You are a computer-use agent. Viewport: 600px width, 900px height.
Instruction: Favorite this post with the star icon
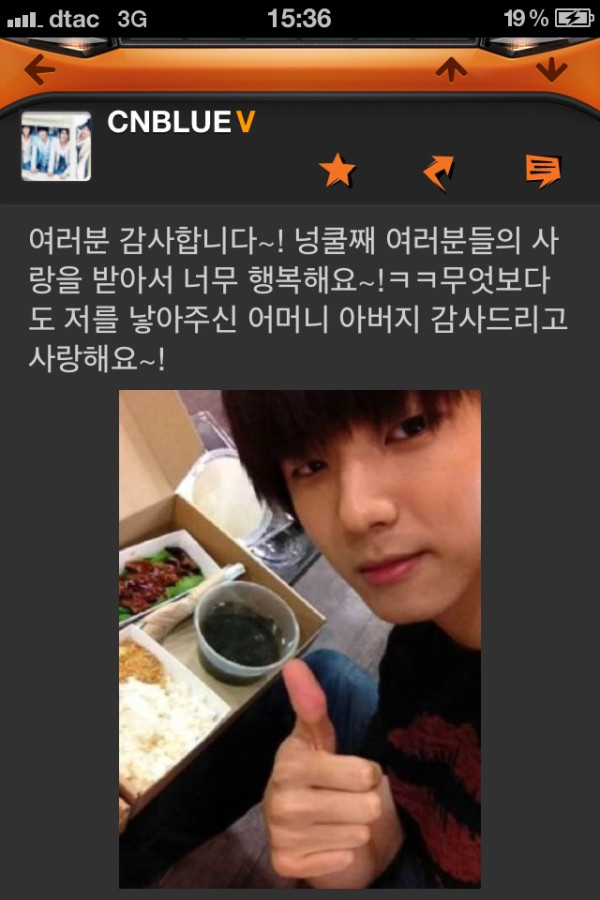pyautogui.click(x=337, y=171)
